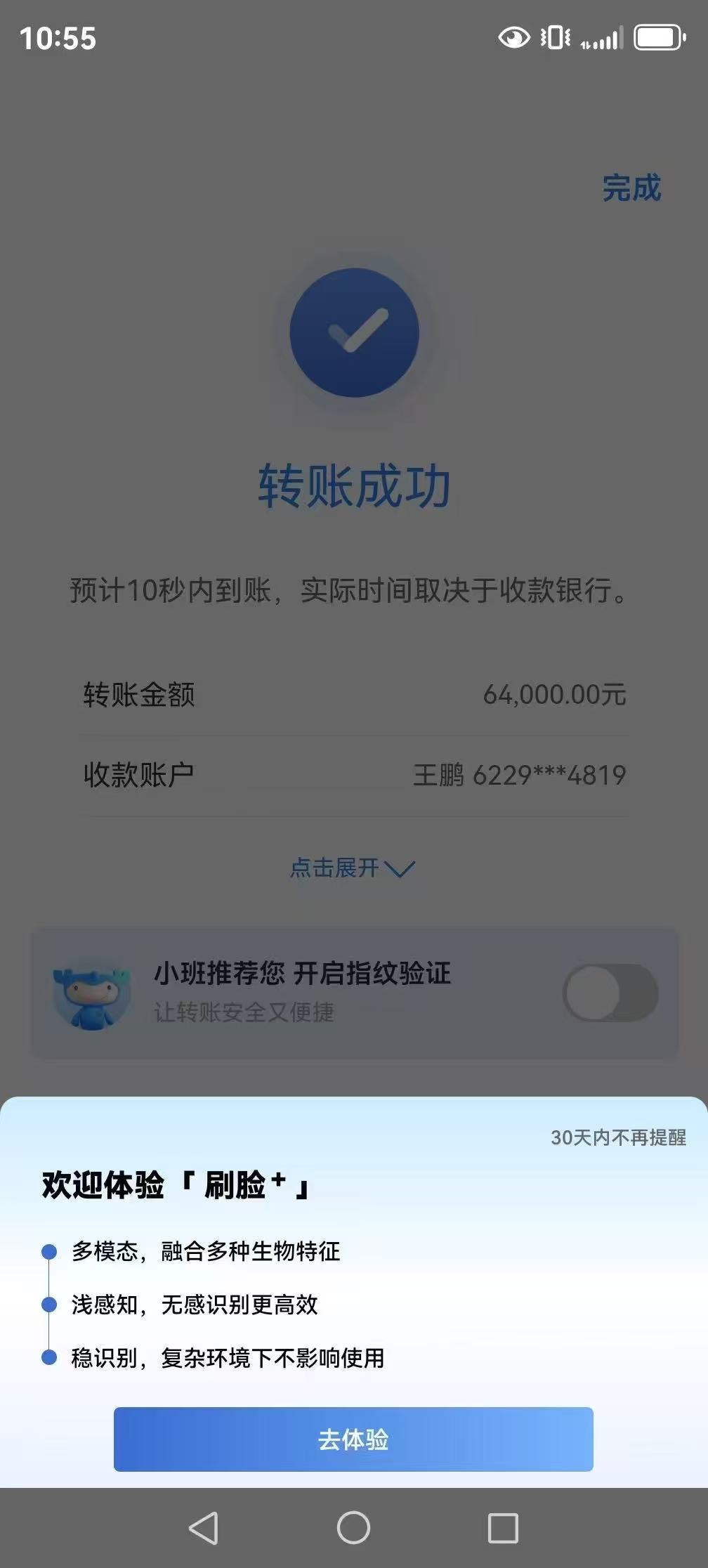The image size is (708, 1568).
Task: Expand details with 点击展开
Action: click(353, 868)
